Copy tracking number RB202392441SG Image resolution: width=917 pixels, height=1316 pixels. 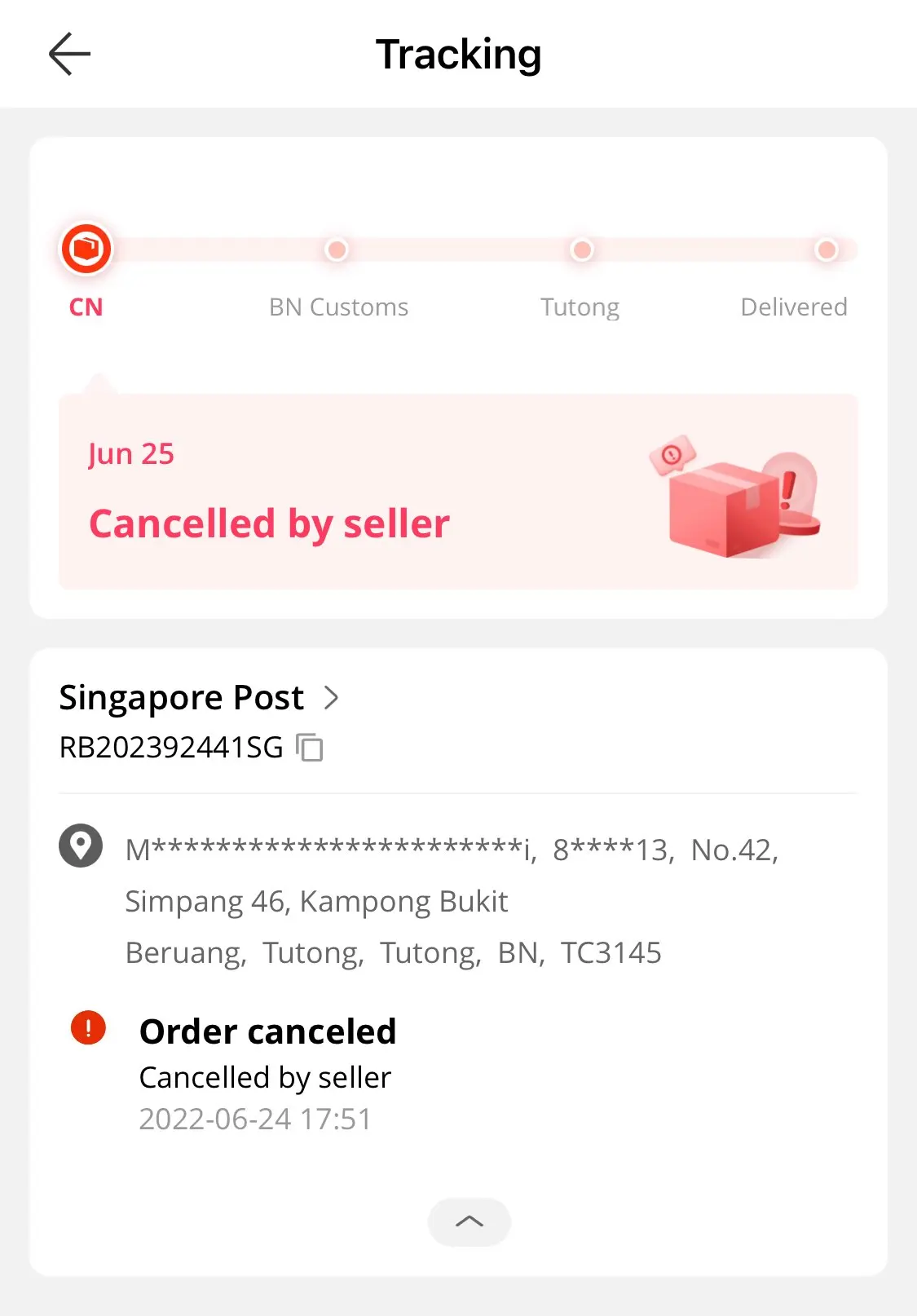click(x=310, y=747)
